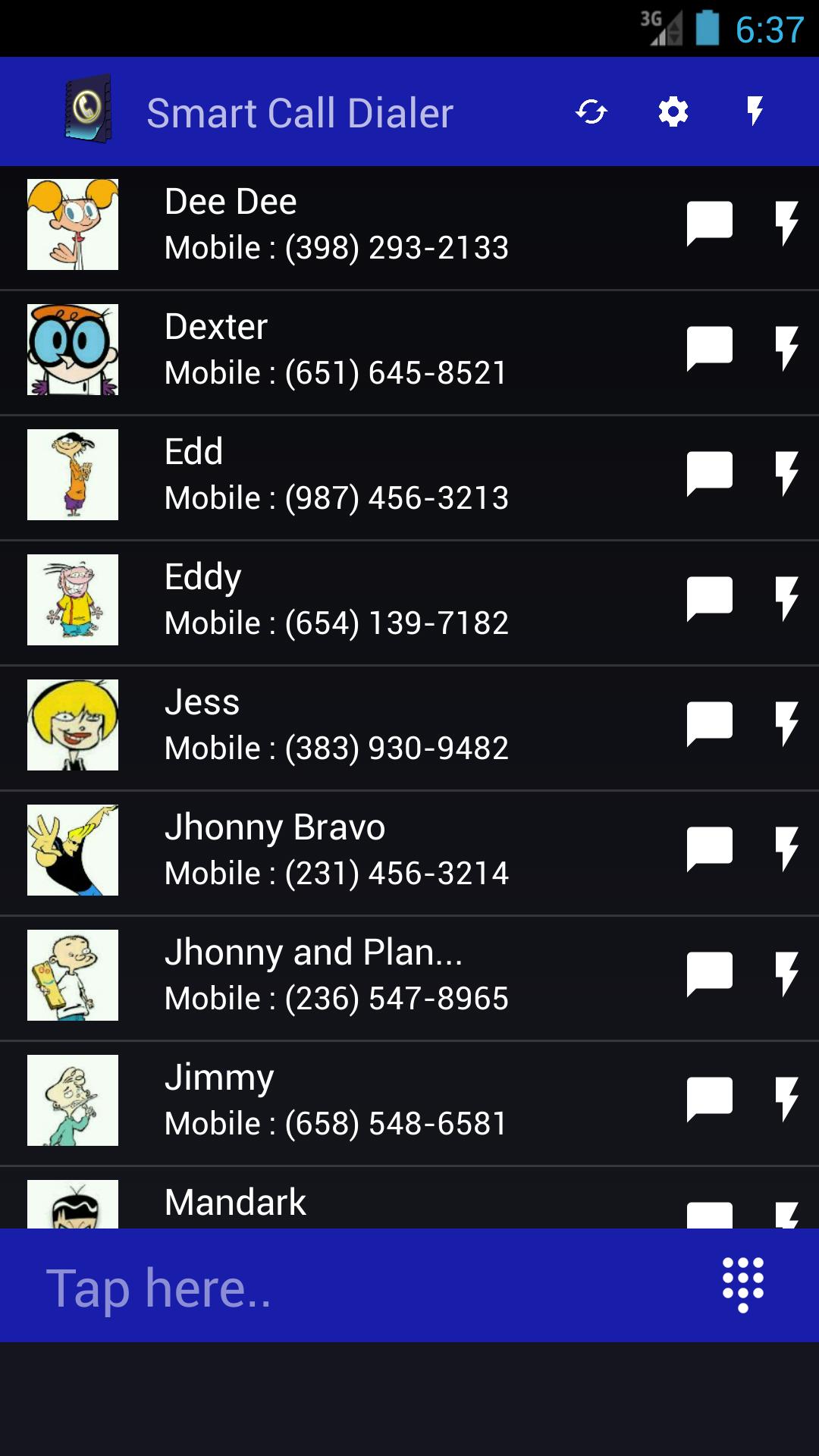Open the Mandark contact entry
The width and height of the screenshot is (819, 1456).
click(336, 1203)
